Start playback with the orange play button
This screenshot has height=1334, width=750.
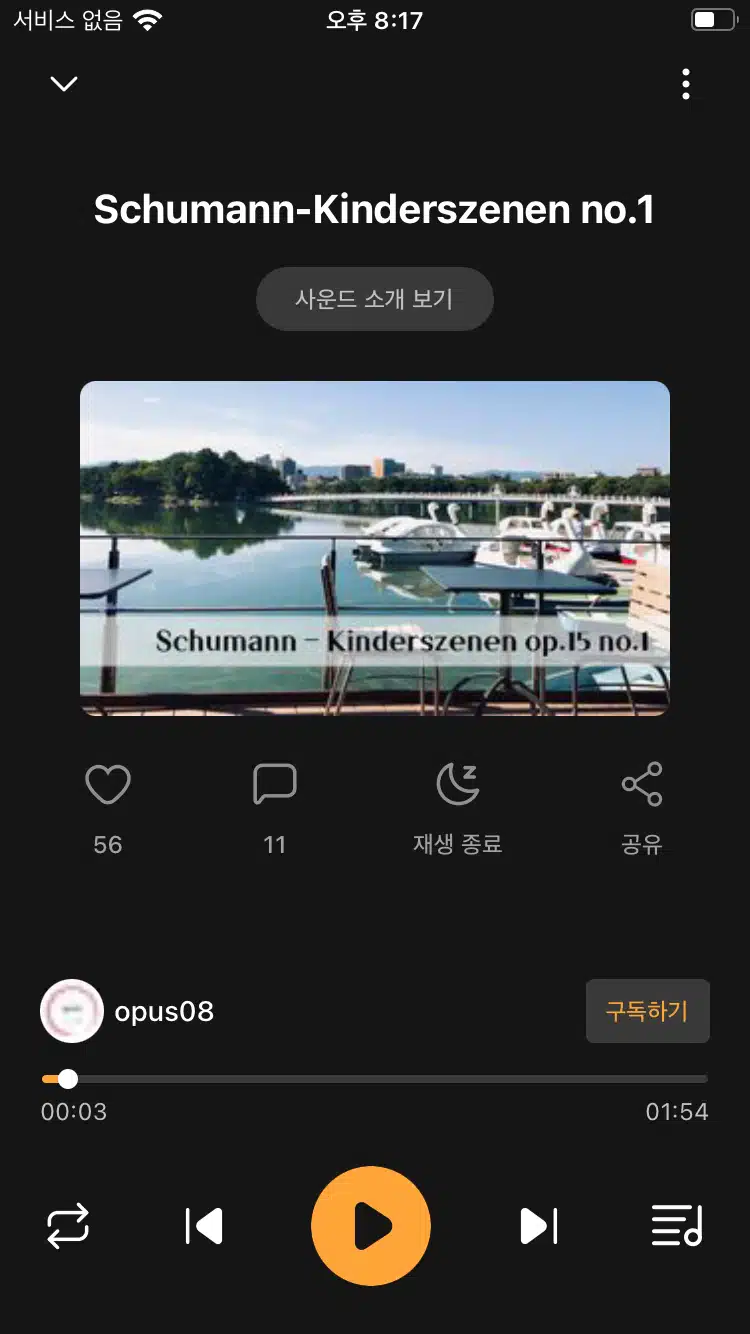pyautogui.click(x=371, y=1226)
